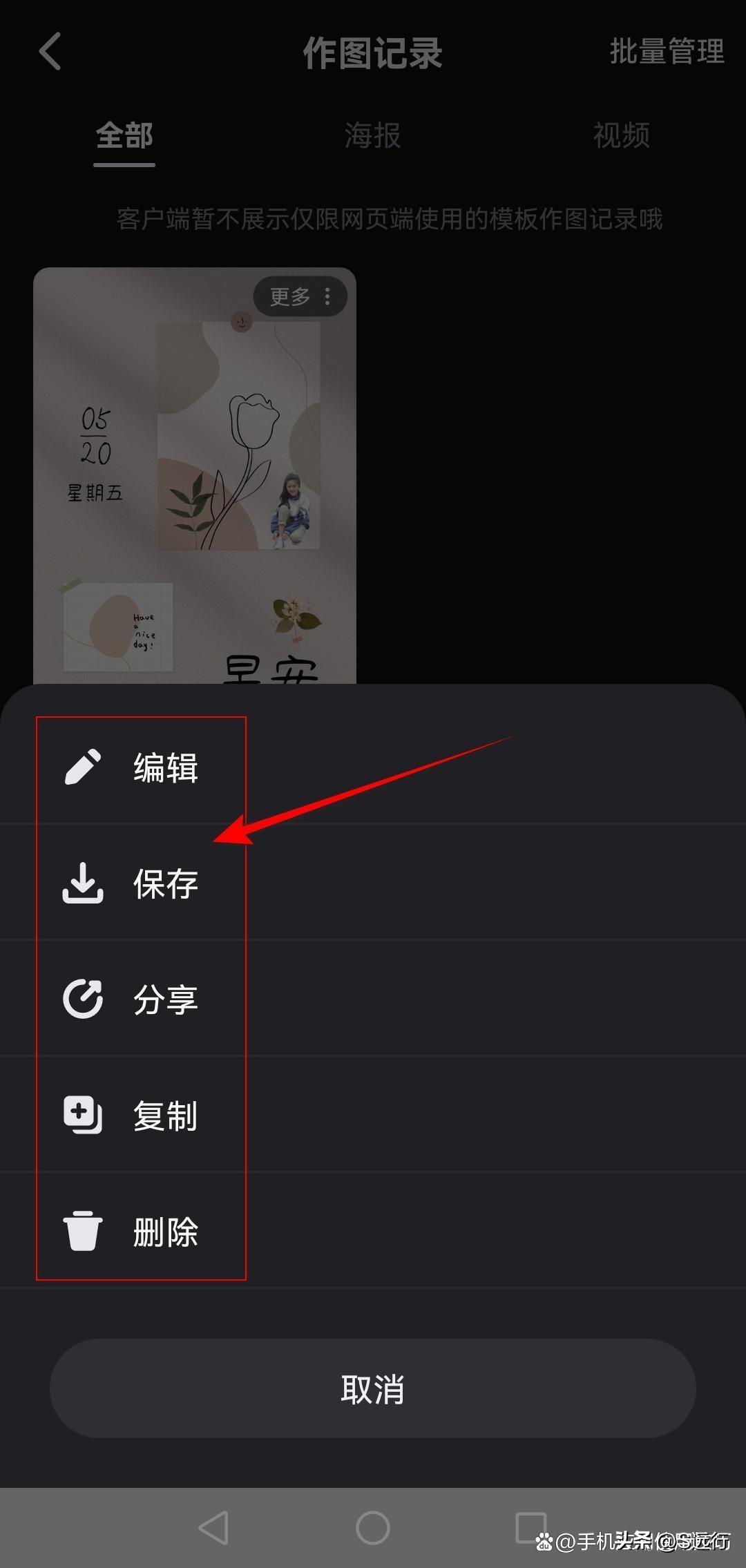
Task: Delete the design via 删除
Action: click(x=373, y=1231)
